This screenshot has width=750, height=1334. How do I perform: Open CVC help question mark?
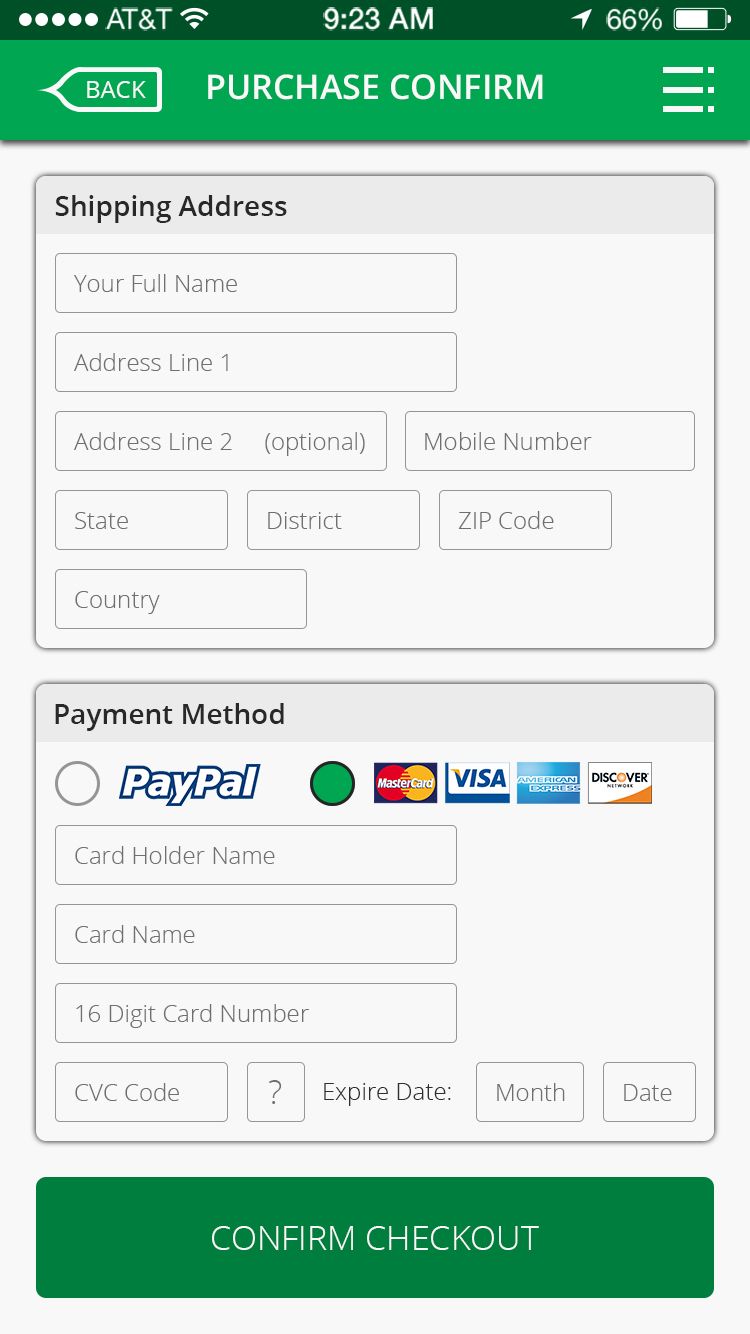(275, 1092)
